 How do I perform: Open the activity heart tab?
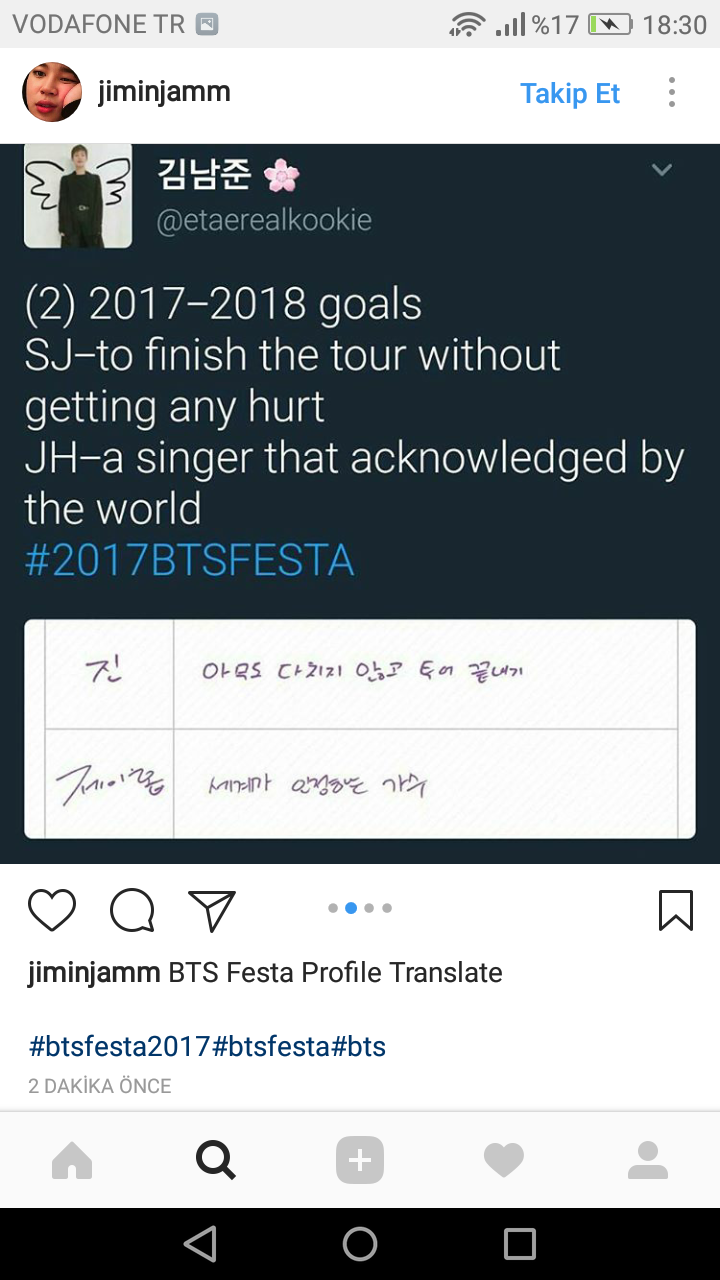(504, 1160)
